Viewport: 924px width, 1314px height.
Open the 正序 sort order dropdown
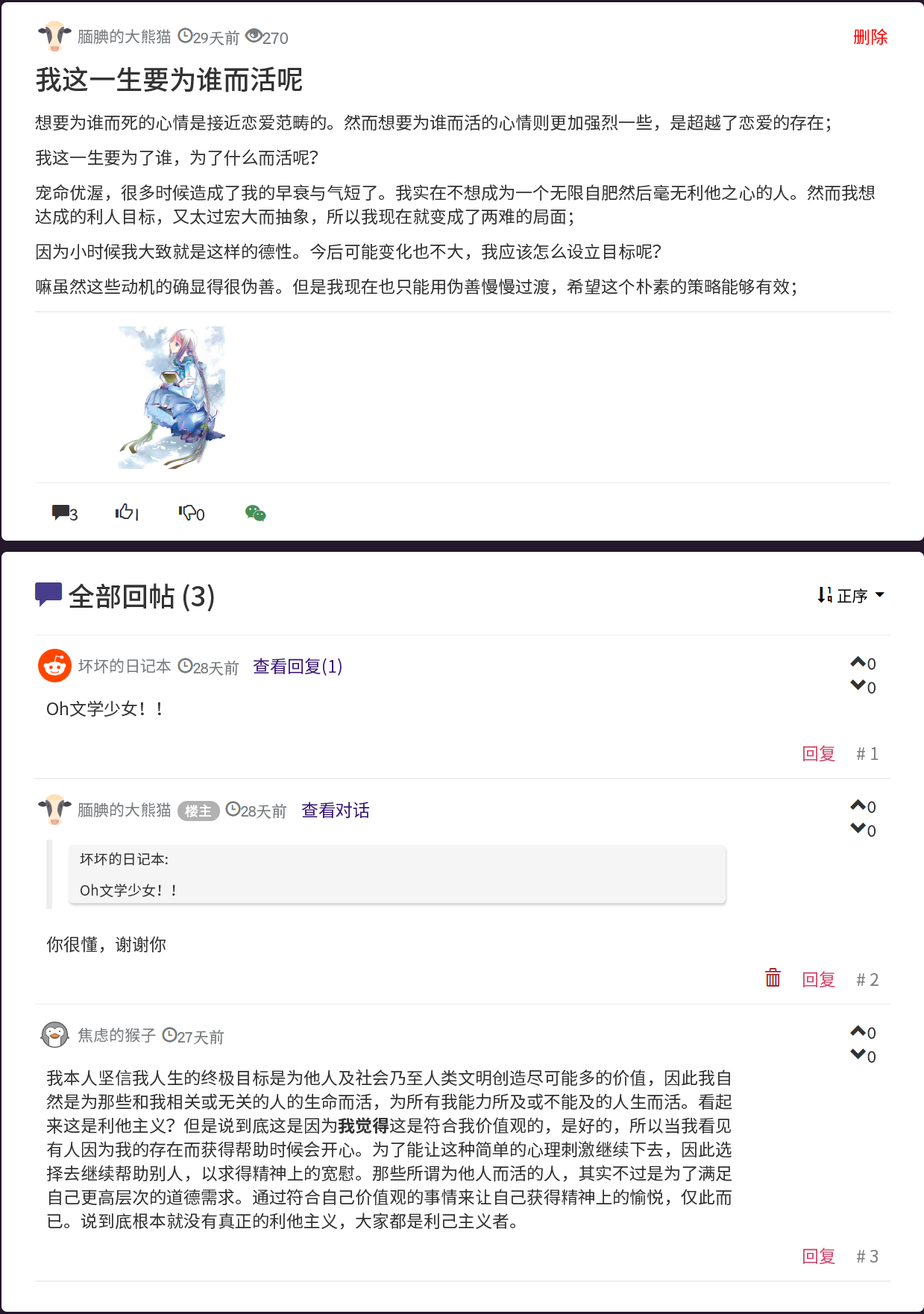pos(851,595)
